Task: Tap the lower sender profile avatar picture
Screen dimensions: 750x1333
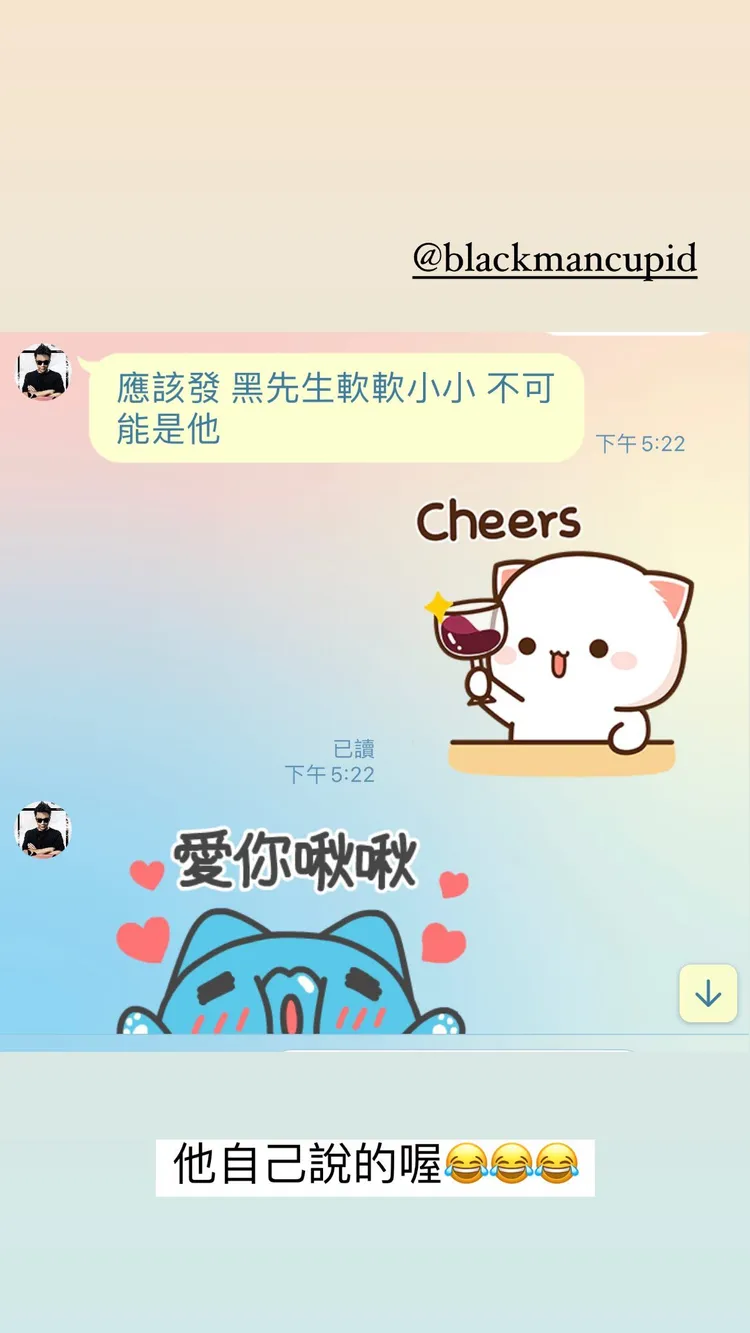Action: pos(43,830)
